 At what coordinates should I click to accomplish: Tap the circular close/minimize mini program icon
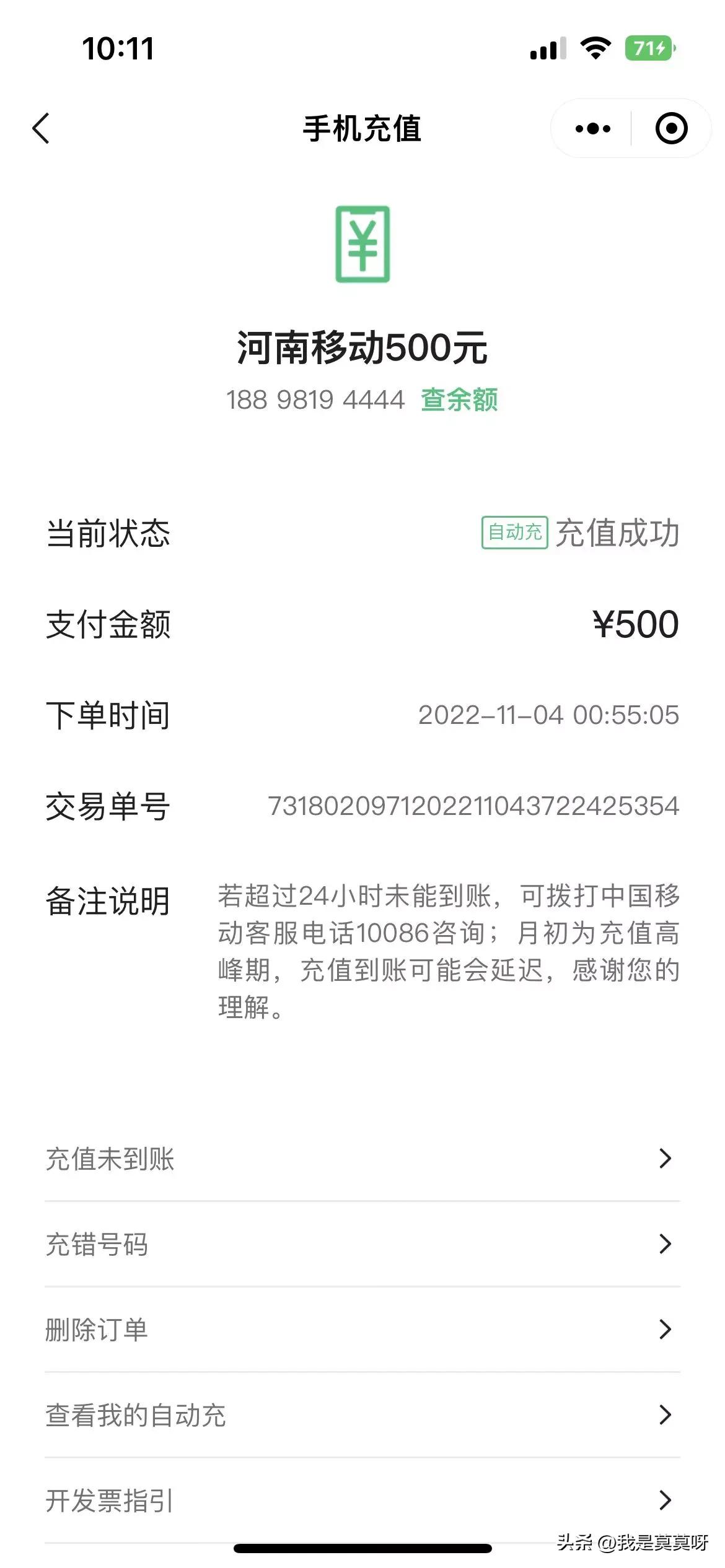pos(671,128)
